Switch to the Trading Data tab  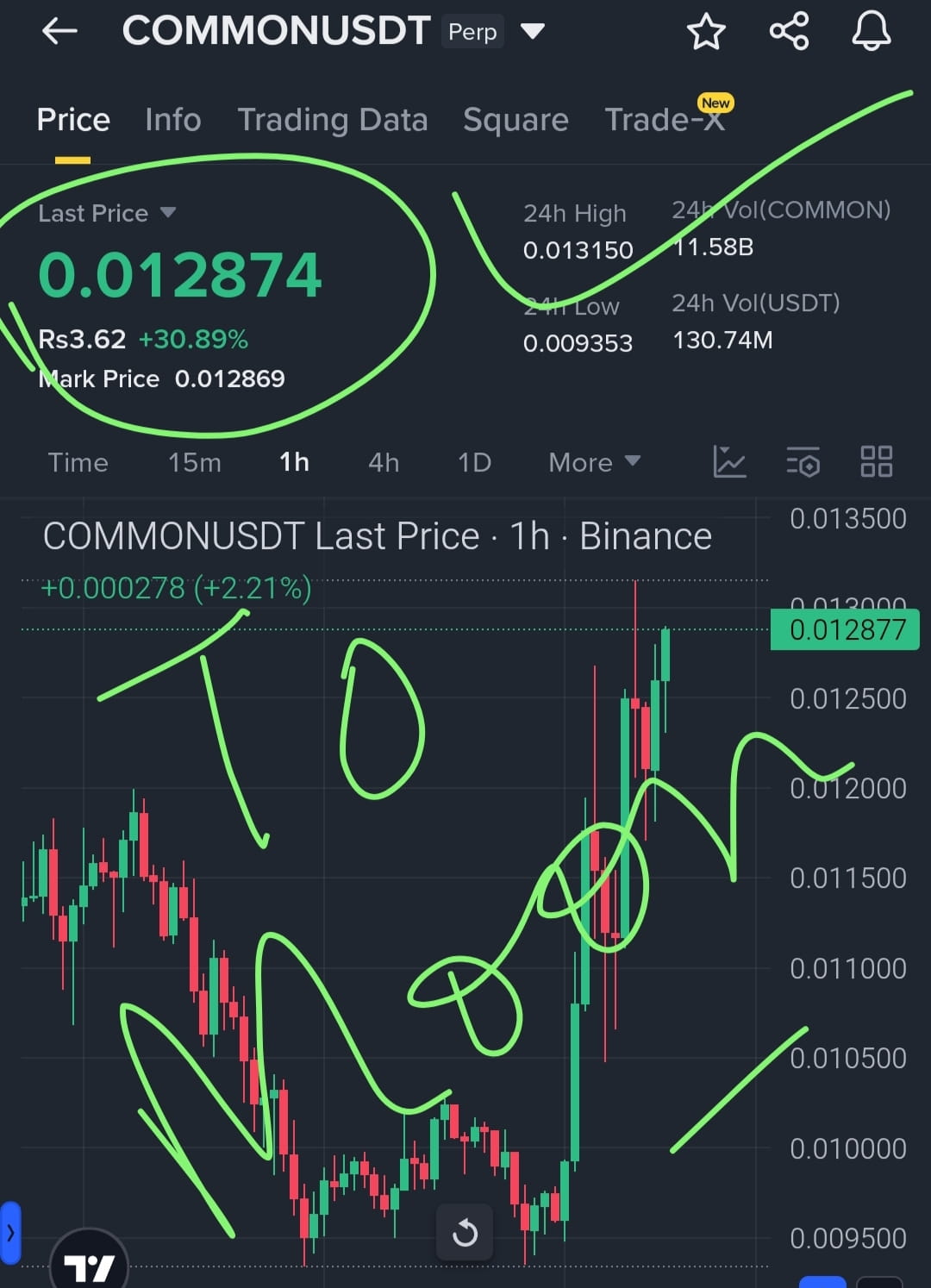(333, 120)
